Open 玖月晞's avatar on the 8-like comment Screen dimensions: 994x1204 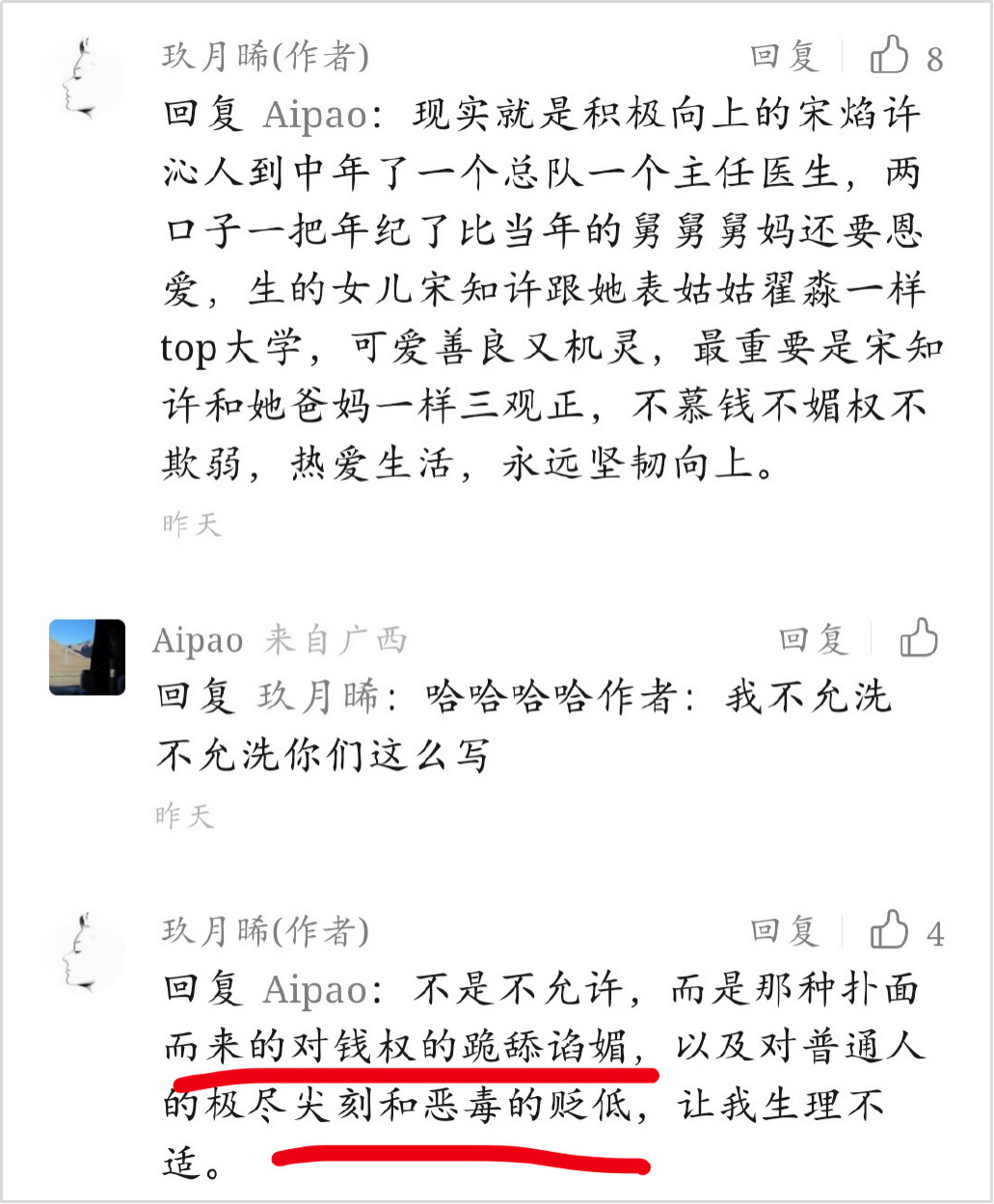85,79
